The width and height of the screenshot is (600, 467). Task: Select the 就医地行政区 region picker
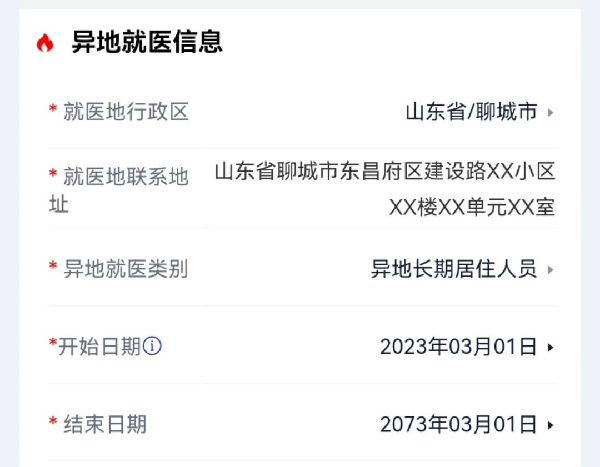tap(478, 112)
